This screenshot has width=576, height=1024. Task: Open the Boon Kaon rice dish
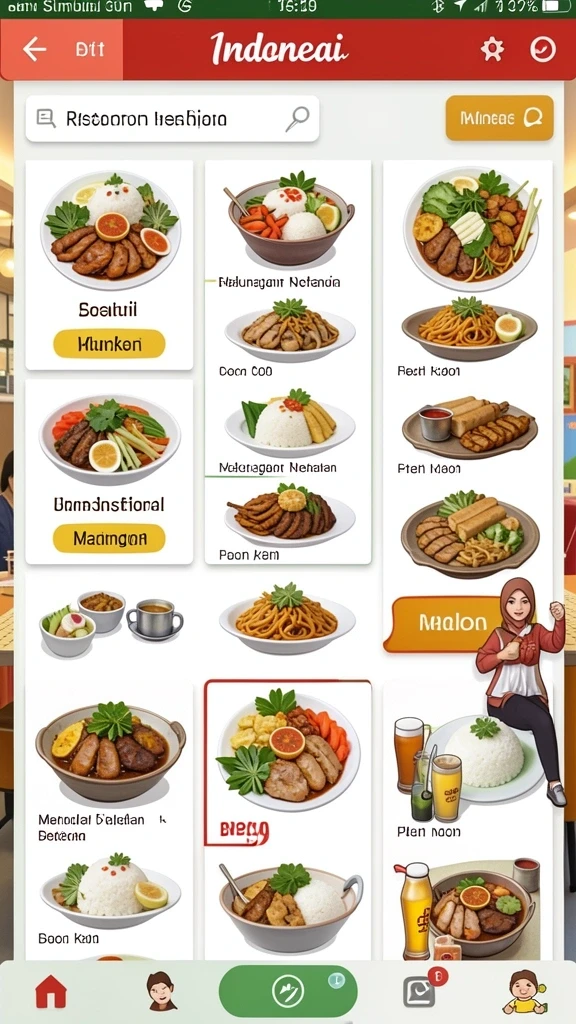coord(109,898)
